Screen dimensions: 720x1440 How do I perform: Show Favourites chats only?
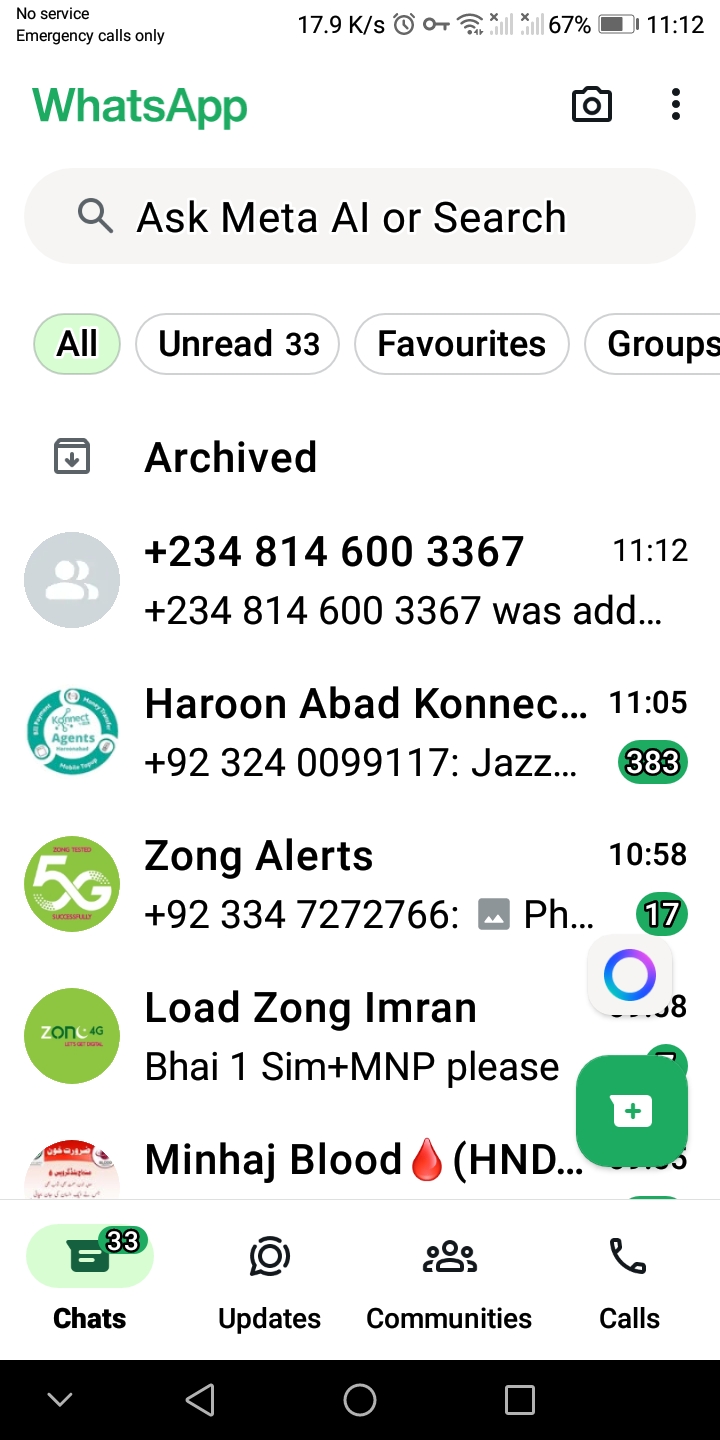461,344
